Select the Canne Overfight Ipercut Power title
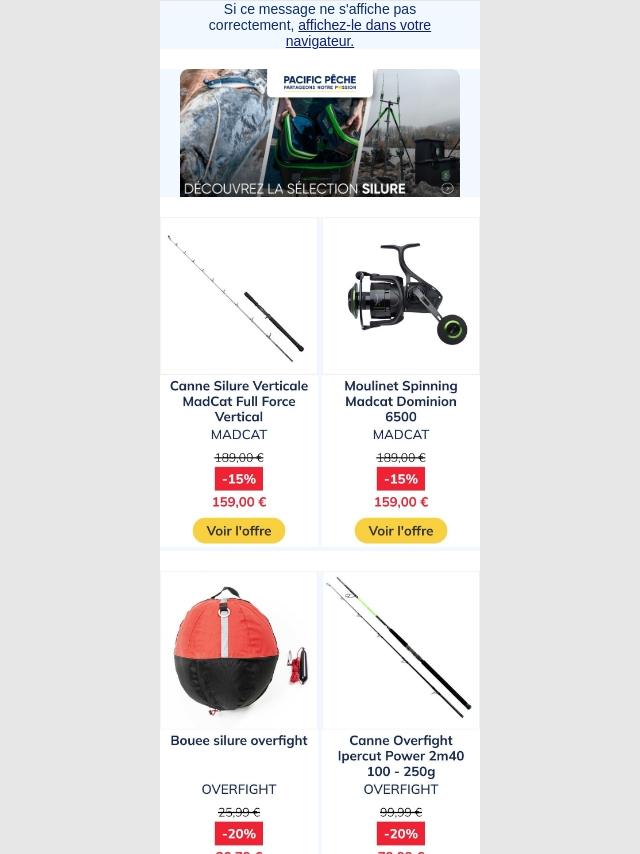This screenshot has height=854, width=640. point(401,756)
